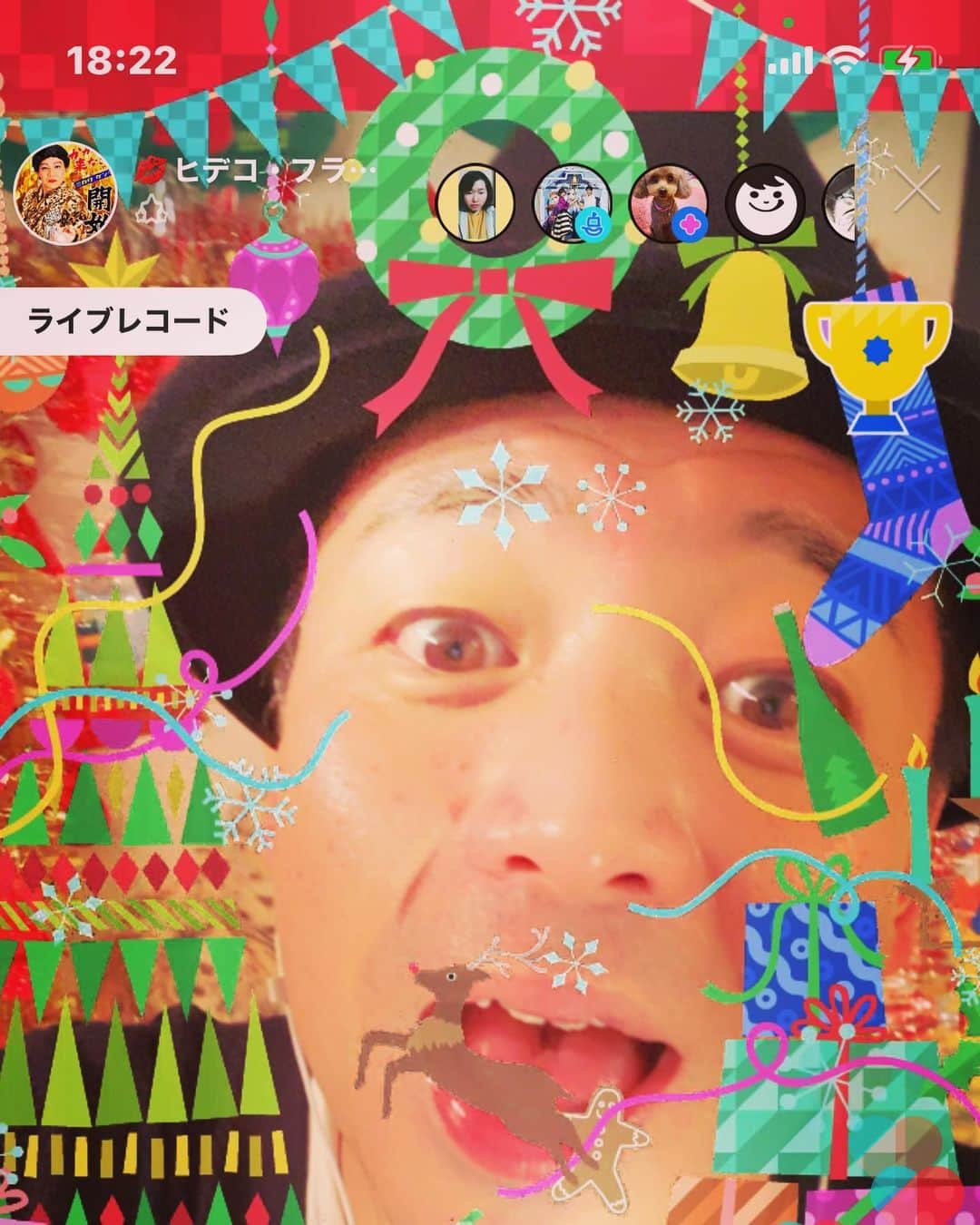Open the trophy ranking icon
The width and height of the screenshot is (980, 1225).
(x=877, y=363)
